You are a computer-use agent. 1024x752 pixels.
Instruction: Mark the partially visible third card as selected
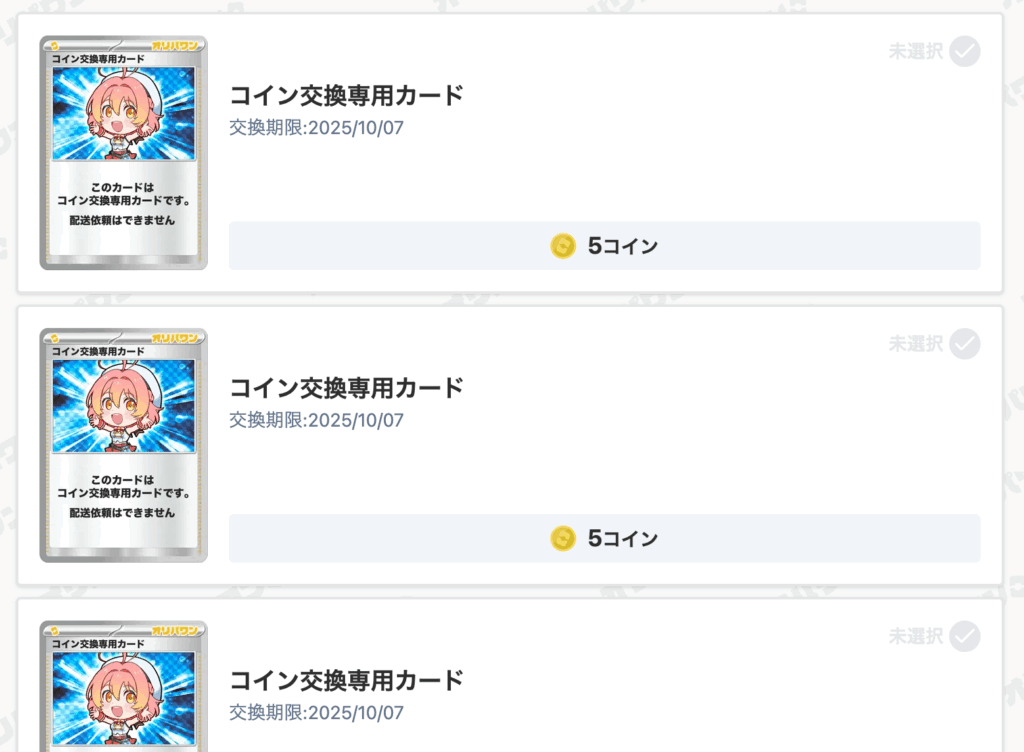point(964,636)
